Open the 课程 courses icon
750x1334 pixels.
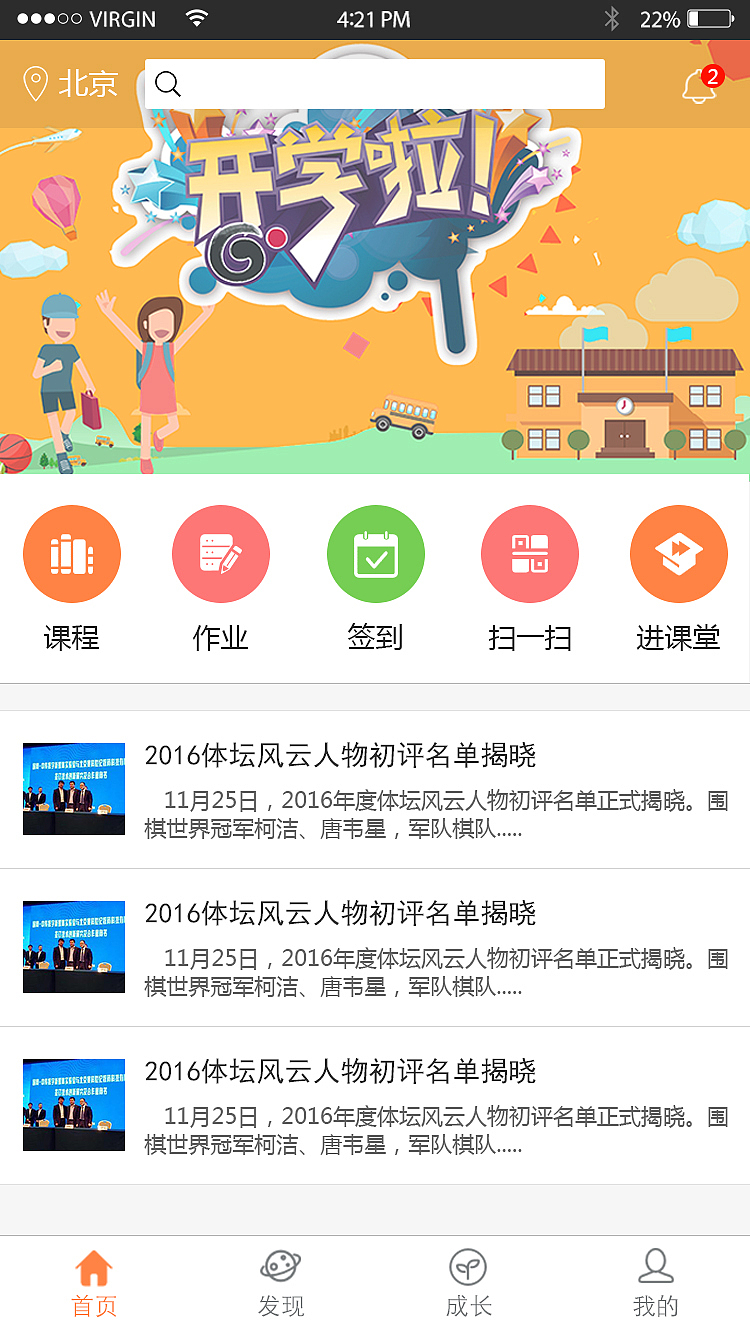[71, 553]
